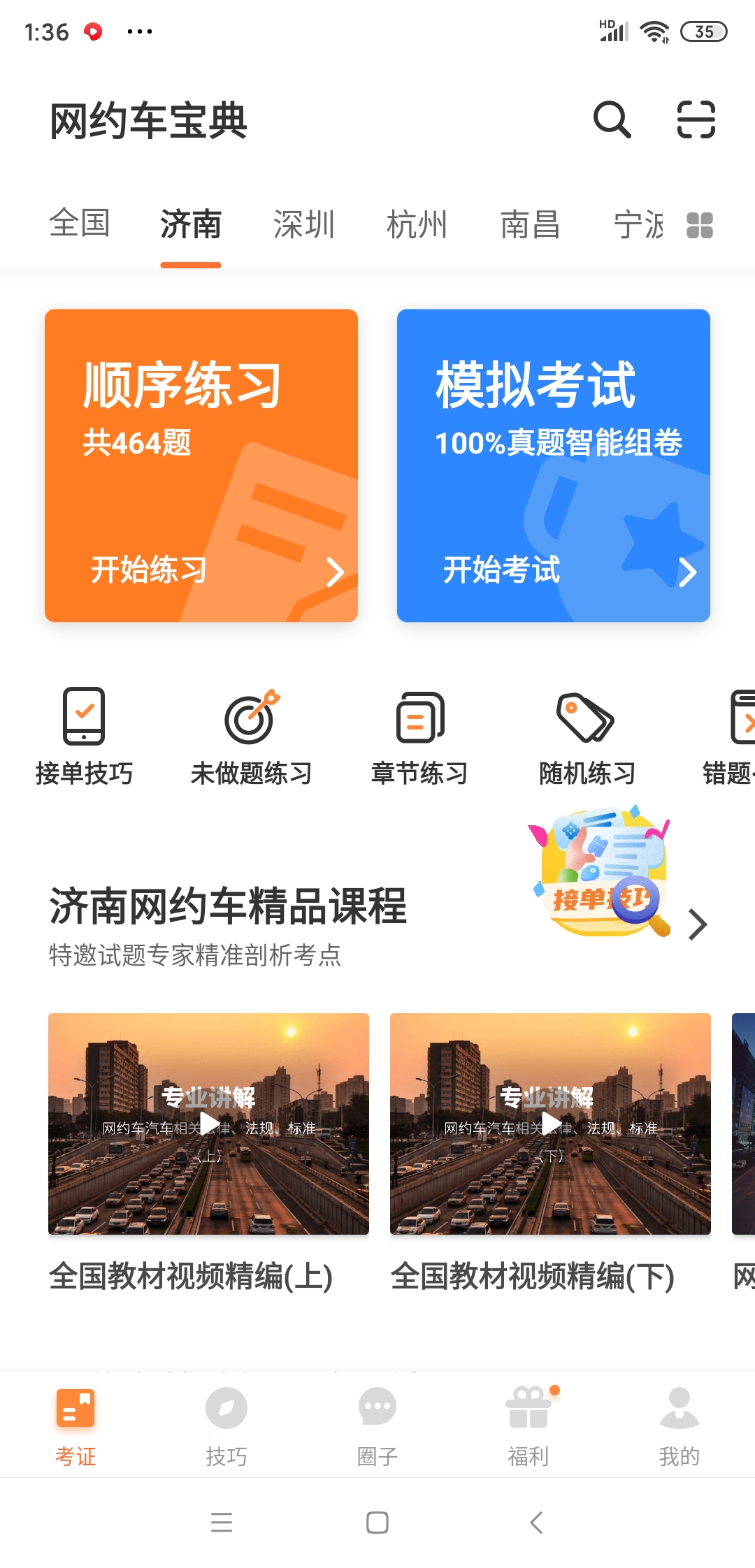Viewport: 755px width, 1568px height.
Task: Select the 南昌 city tab
Action: (x=530, y=224)
